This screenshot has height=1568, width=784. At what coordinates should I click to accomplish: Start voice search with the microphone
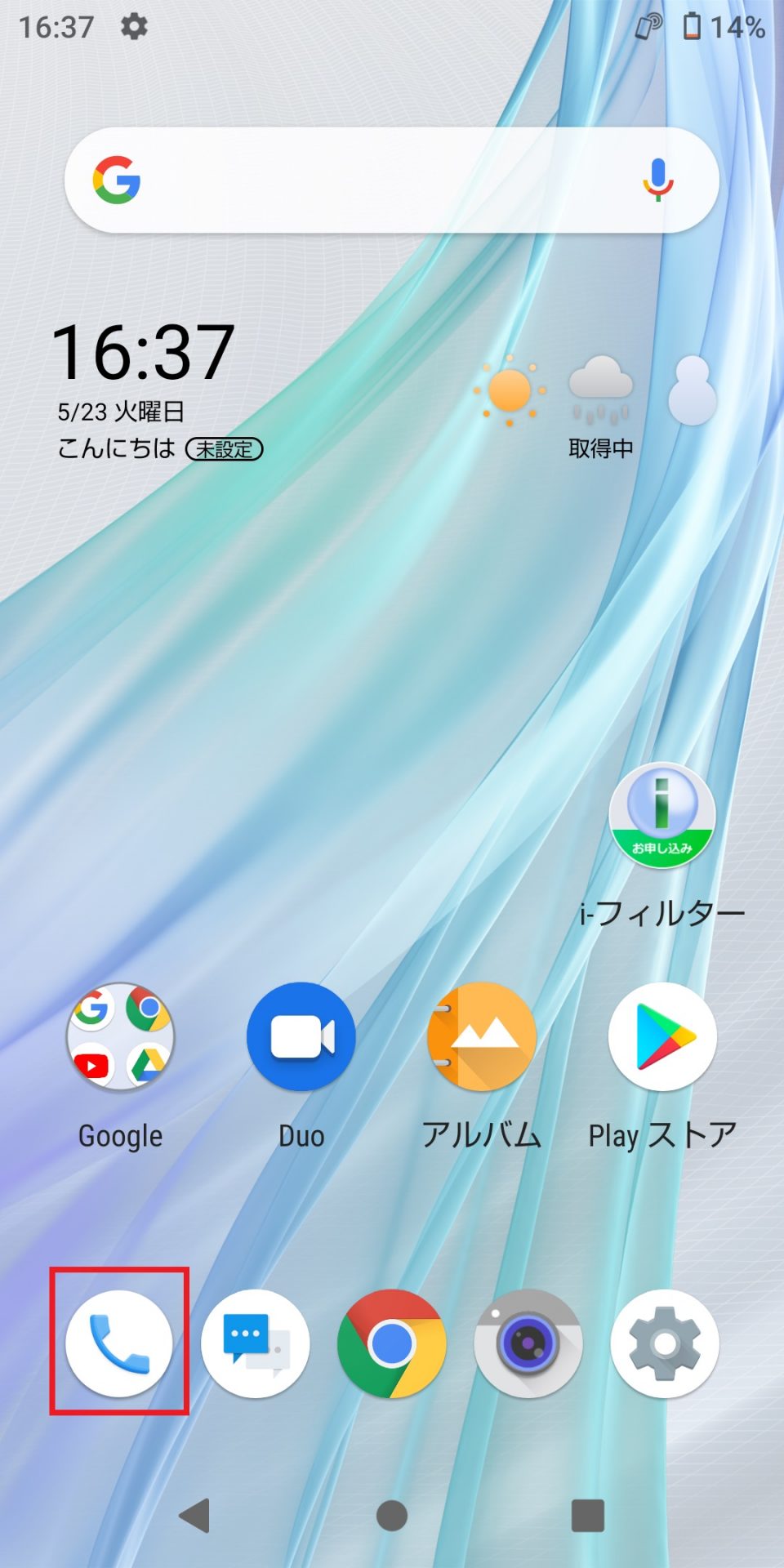coord(657,180)
